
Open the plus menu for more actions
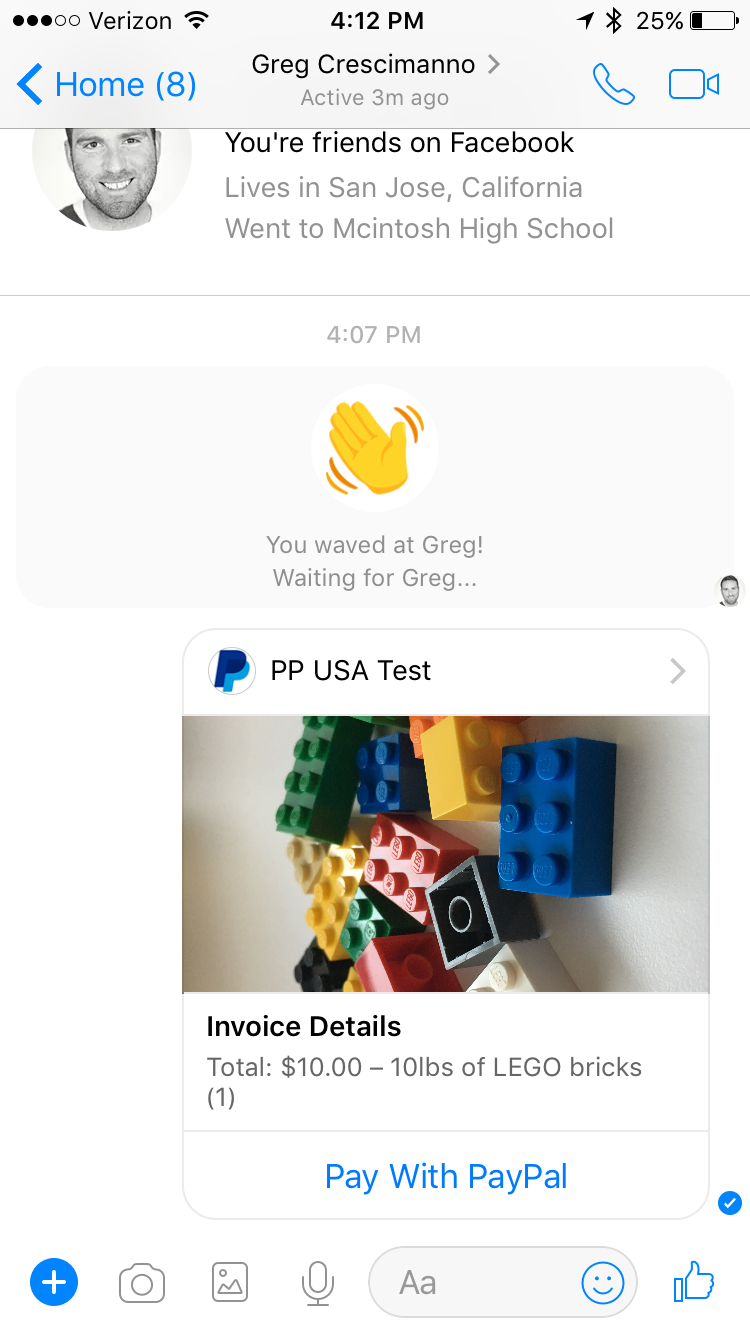coord(54,1282)
